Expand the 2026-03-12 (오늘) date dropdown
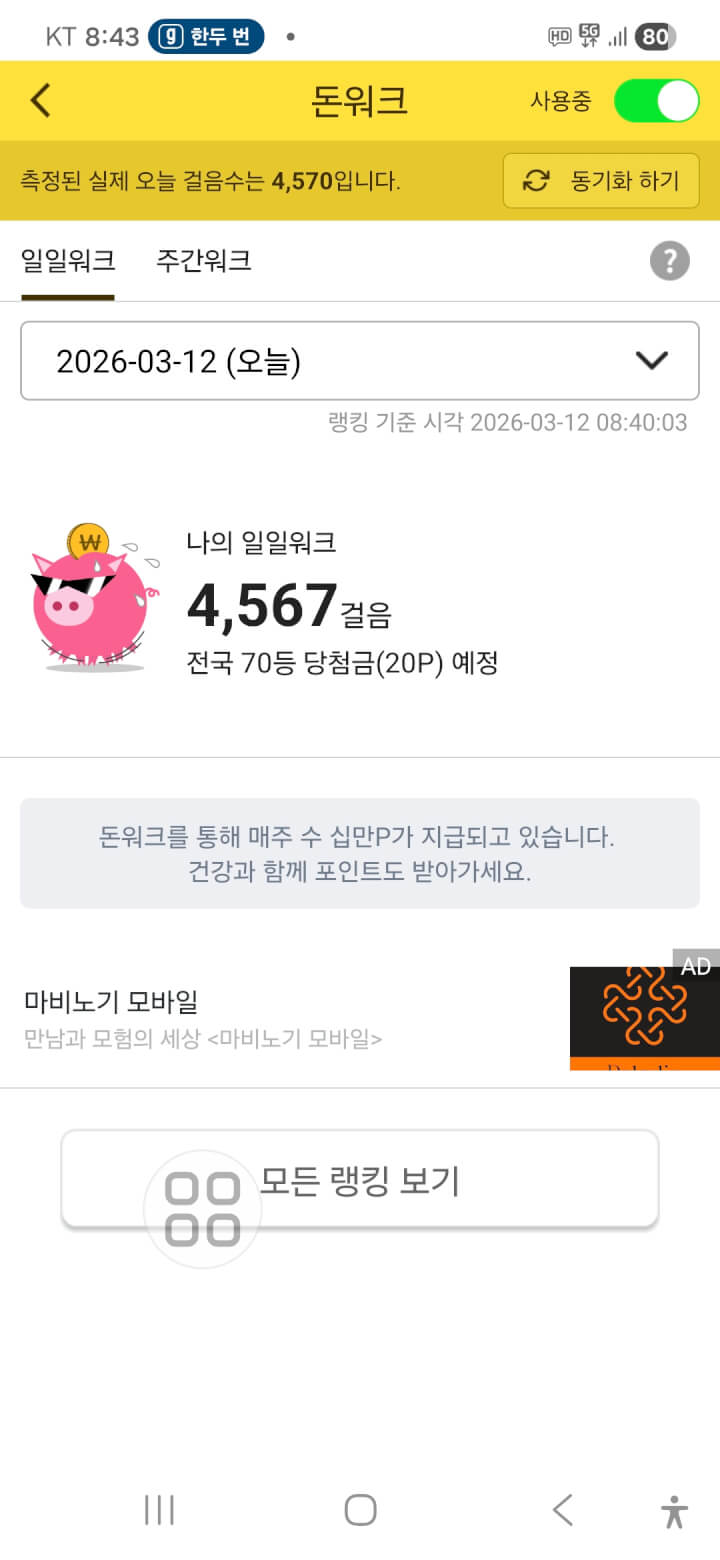Screen dimensions: 720x1560 360,361
